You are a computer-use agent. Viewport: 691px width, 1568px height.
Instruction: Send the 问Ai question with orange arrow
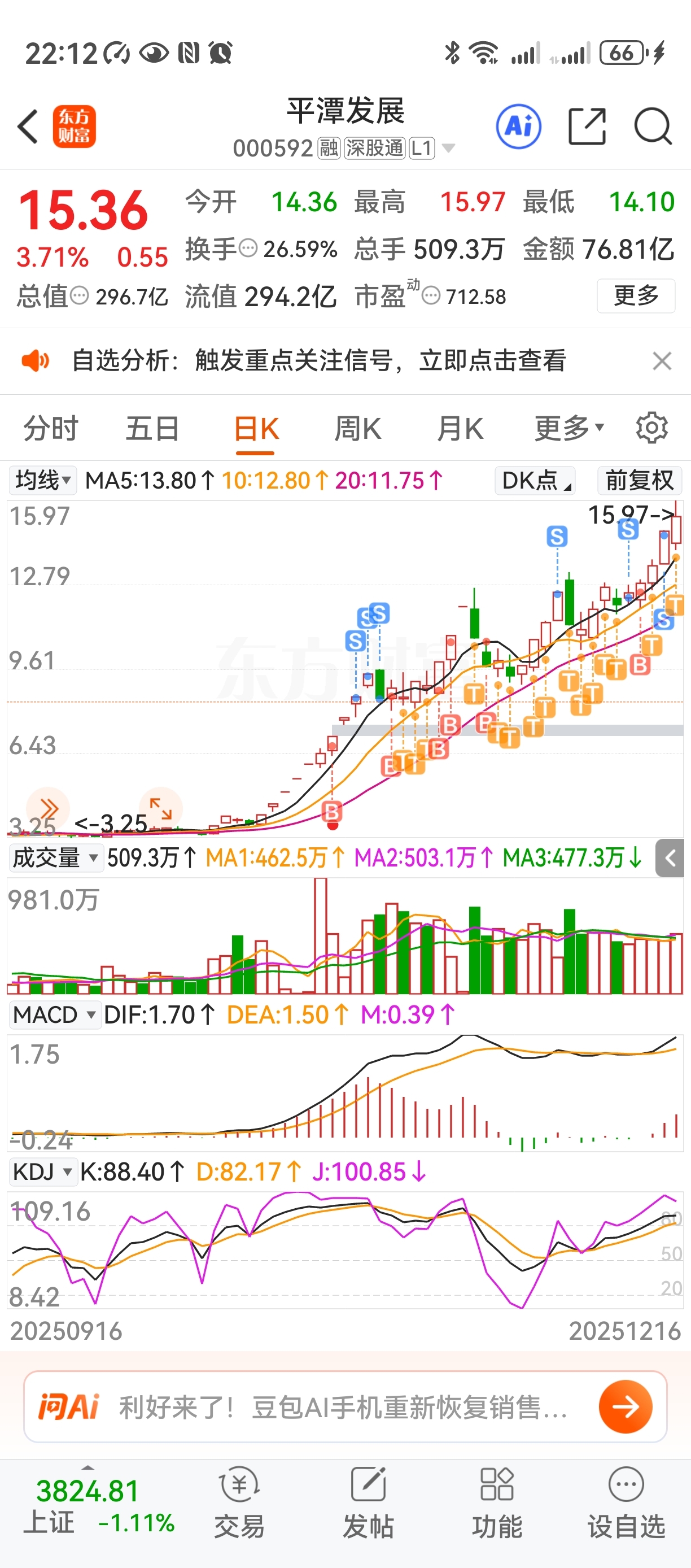[x=626, y=1406]
